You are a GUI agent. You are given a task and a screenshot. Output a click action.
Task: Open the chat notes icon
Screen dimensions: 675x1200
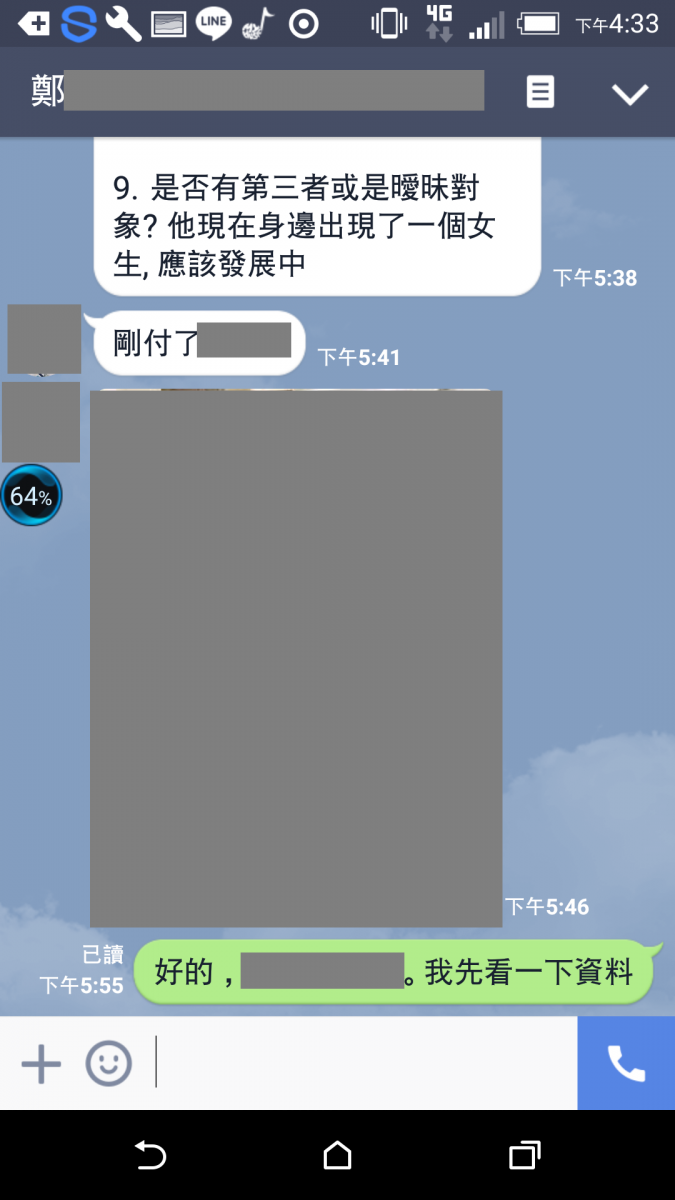[x=540, y=93]
